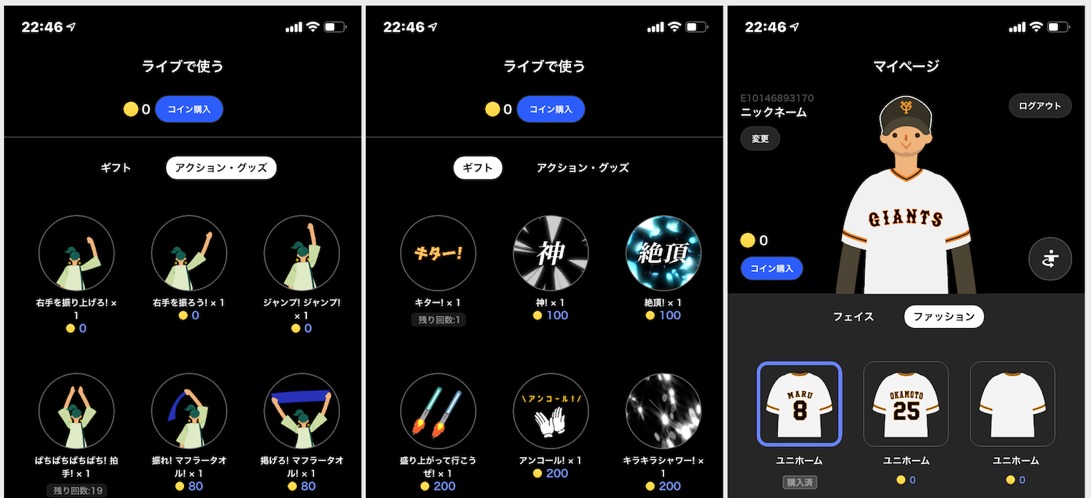Choose the 神 gift for 100 coins
1091x498 pixels.
click(x=551, y=253)
